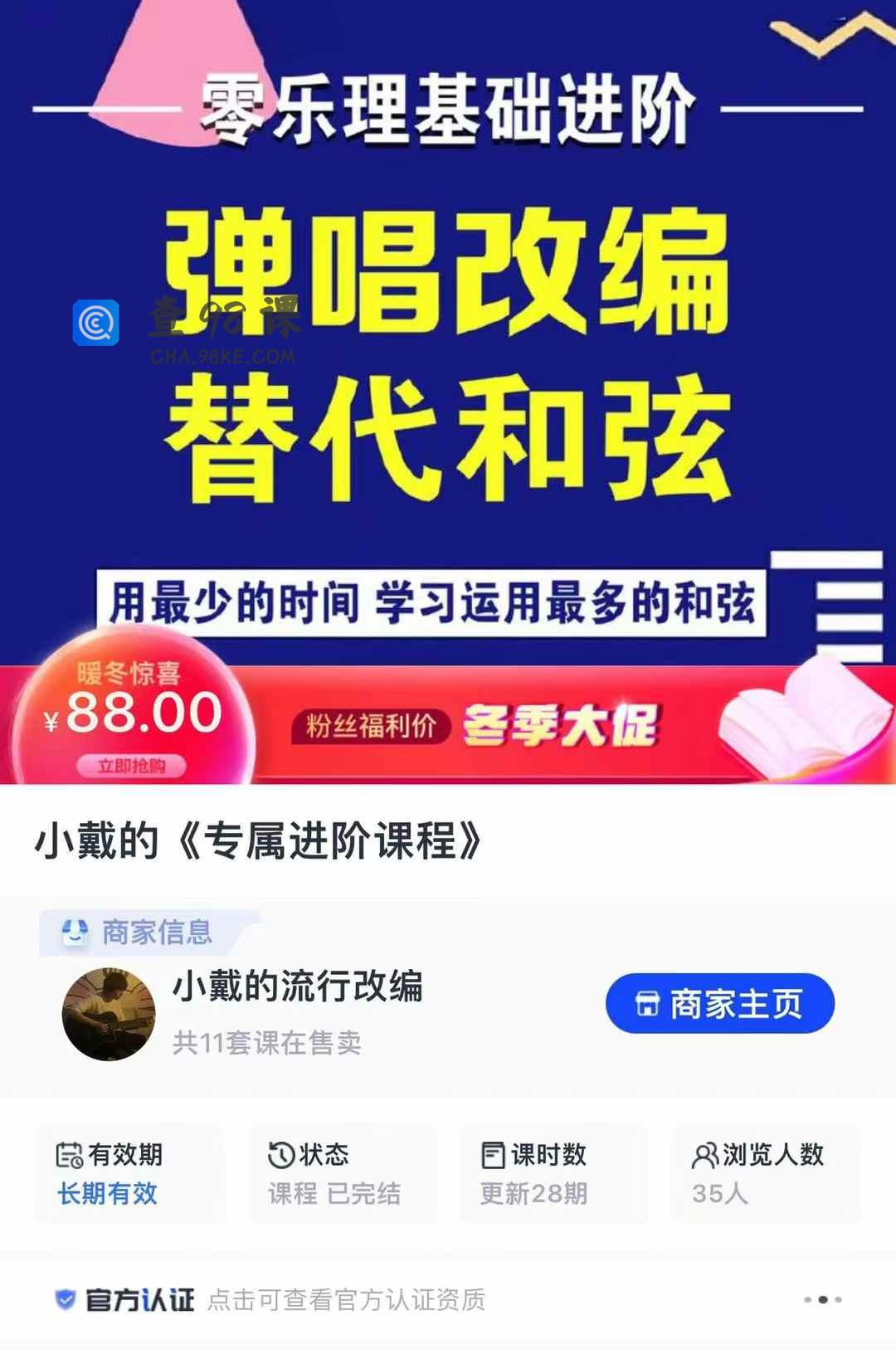Open the 商家主页 merchant homepage
Screen dimensions: 896x1359
[719, 1004]
